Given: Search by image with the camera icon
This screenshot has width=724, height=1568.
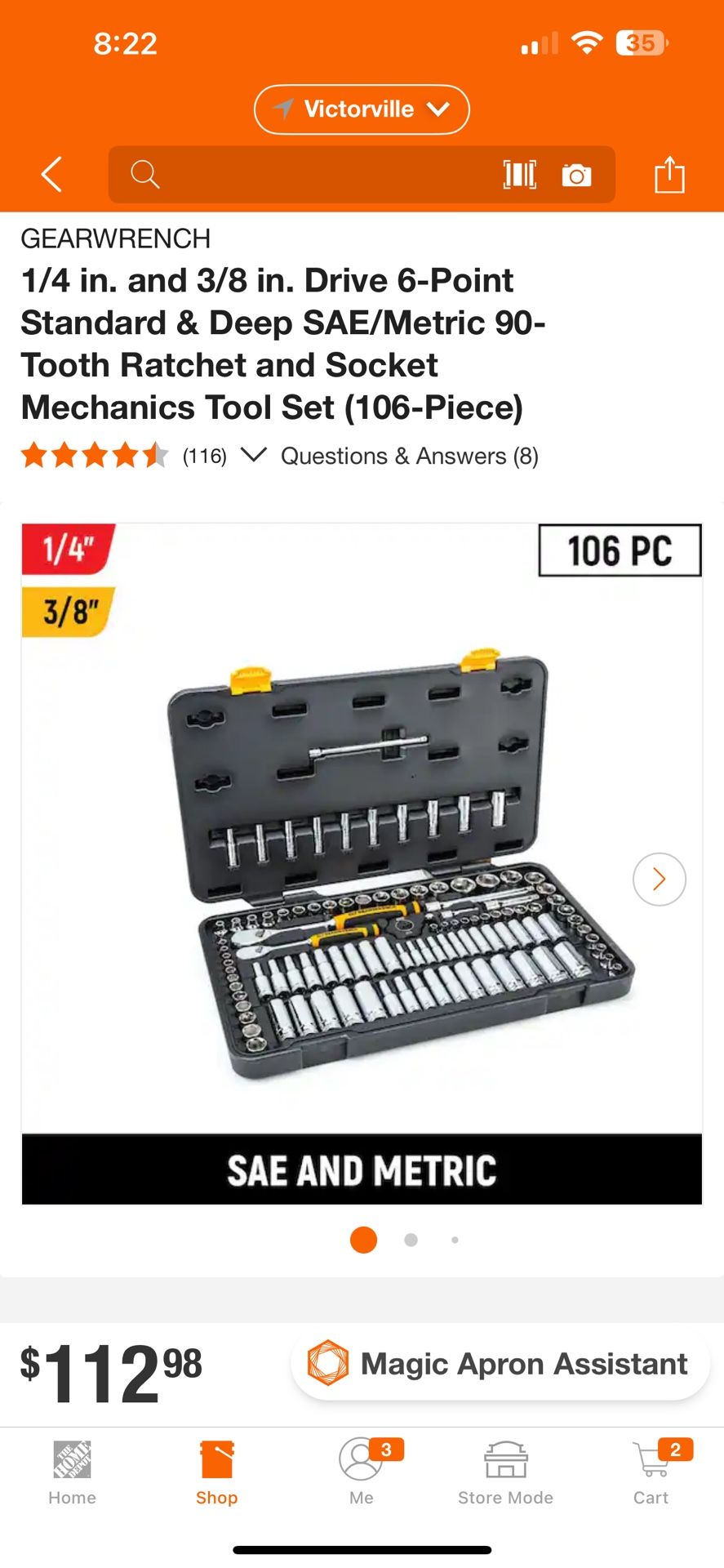Looking at the screenshot, I should 576,174.
